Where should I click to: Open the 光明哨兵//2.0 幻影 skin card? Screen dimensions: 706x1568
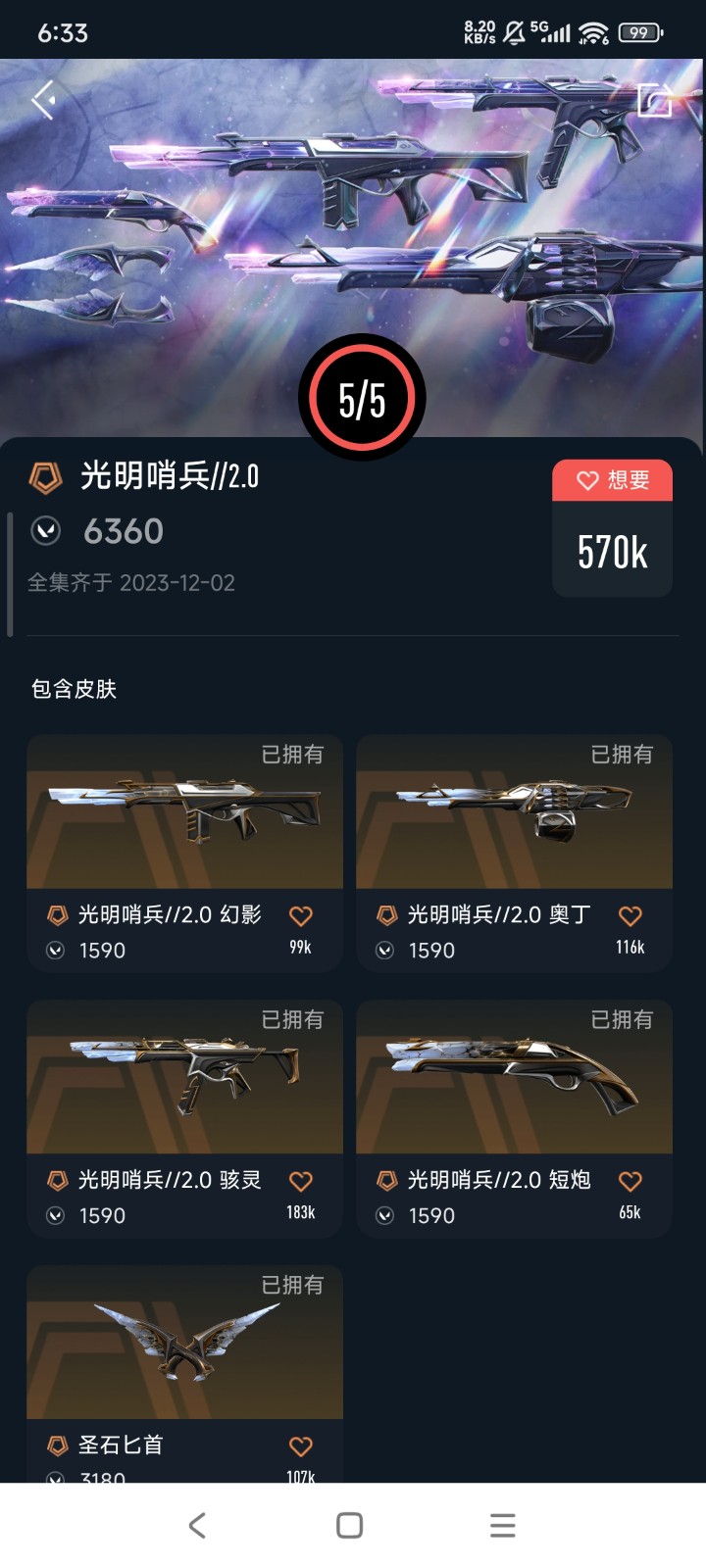coord(184,813)
